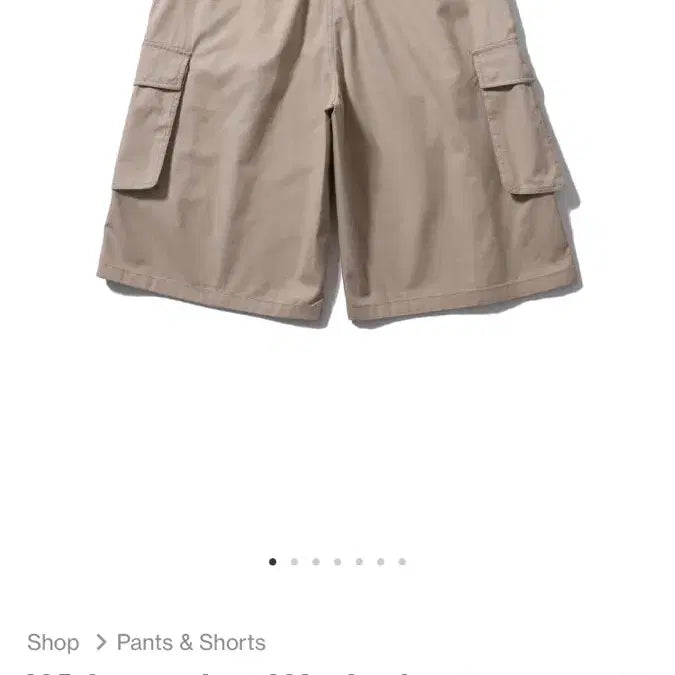Viewport: 675px width, 675px height.
Task: Jump to second image via page dot
Action: coord(294,562)
